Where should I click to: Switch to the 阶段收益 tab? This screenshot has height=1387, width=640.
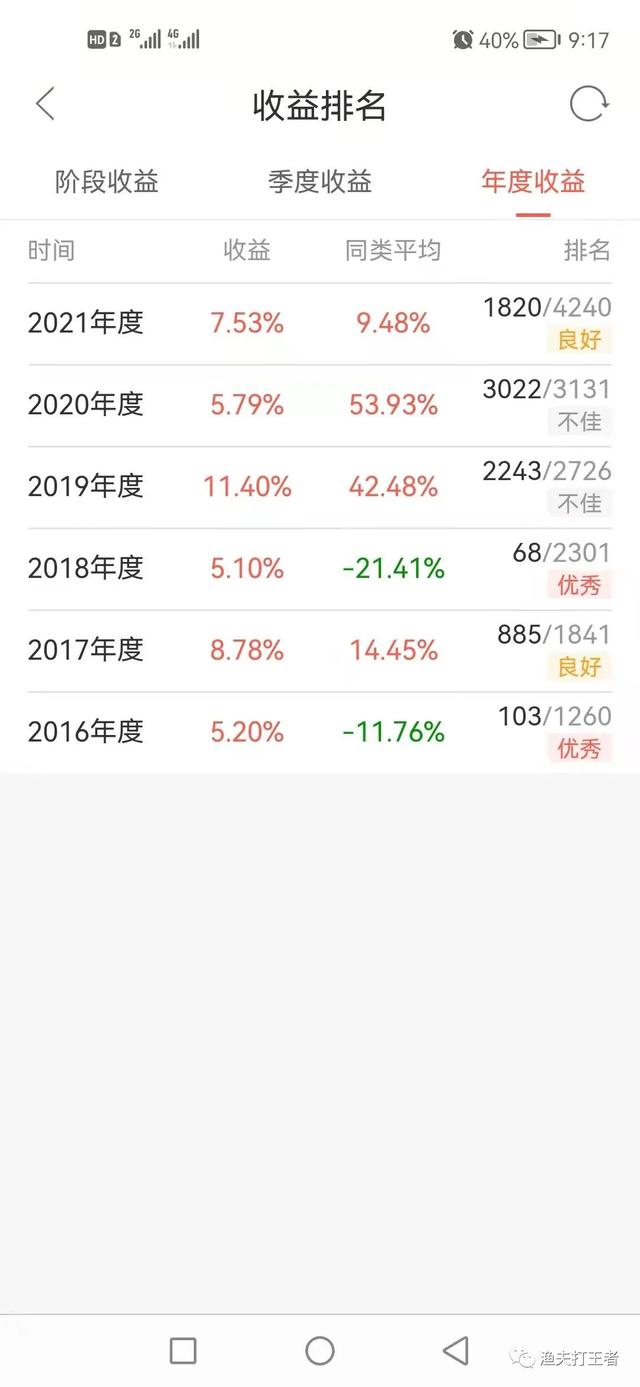(x=107, y=182)
